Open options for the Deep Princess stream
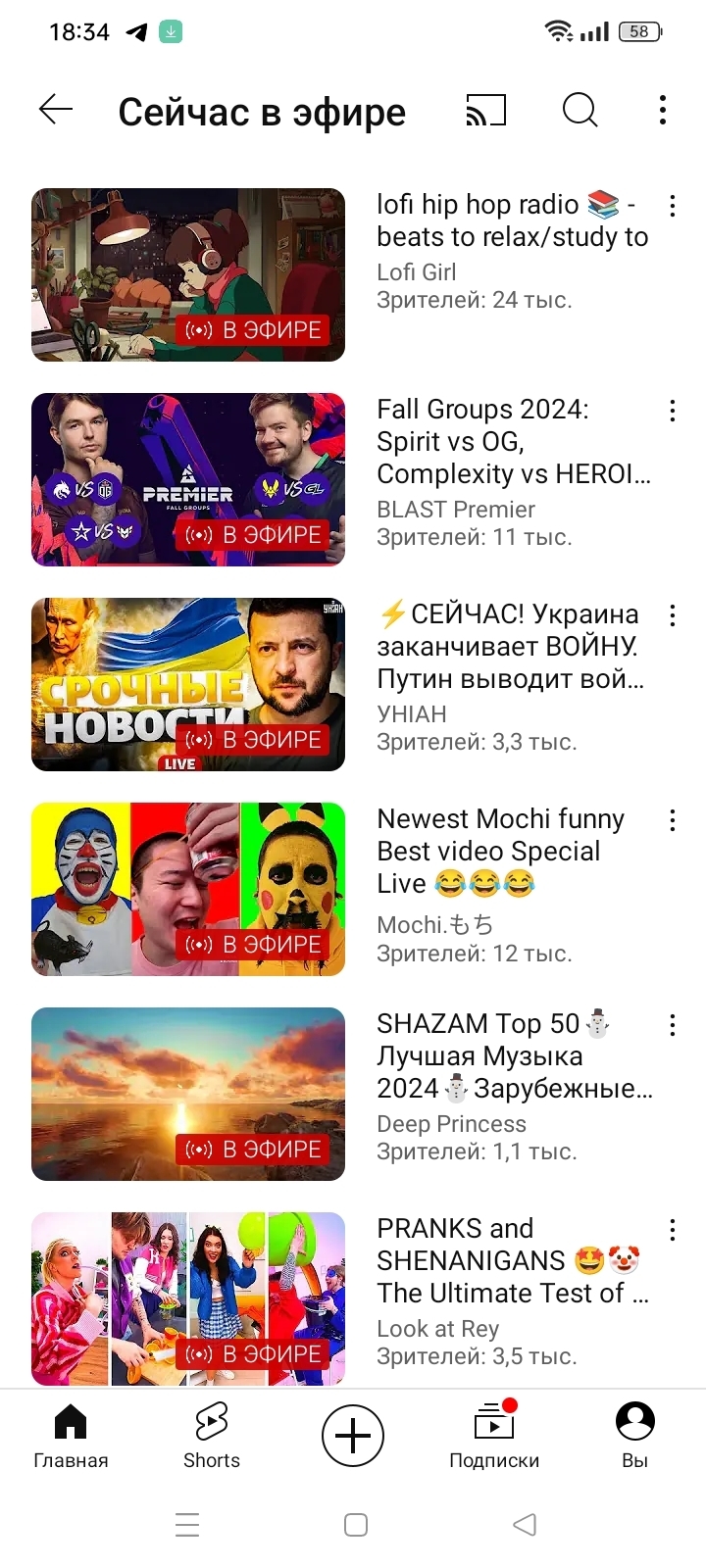The image size is (706, 1568). tap(673, 1025)
